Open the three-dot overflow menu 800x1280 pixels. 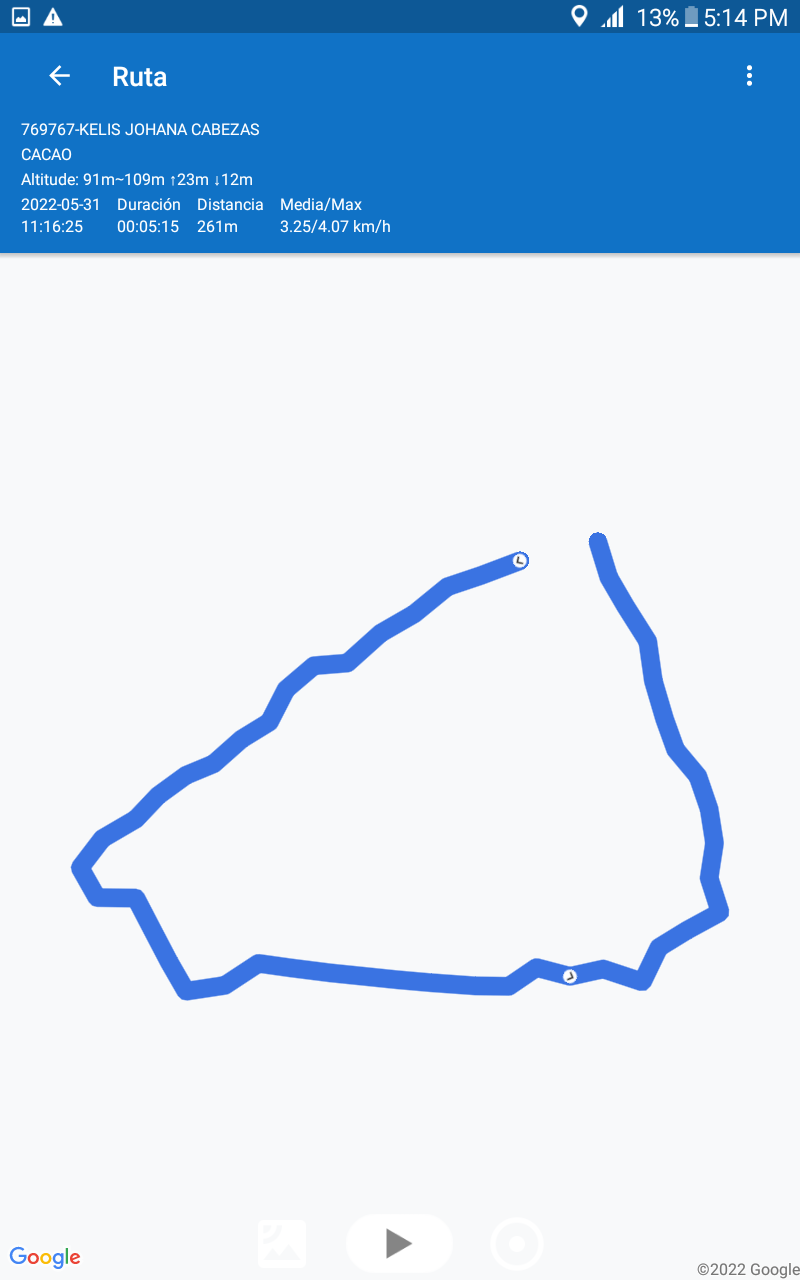[749, 76]
